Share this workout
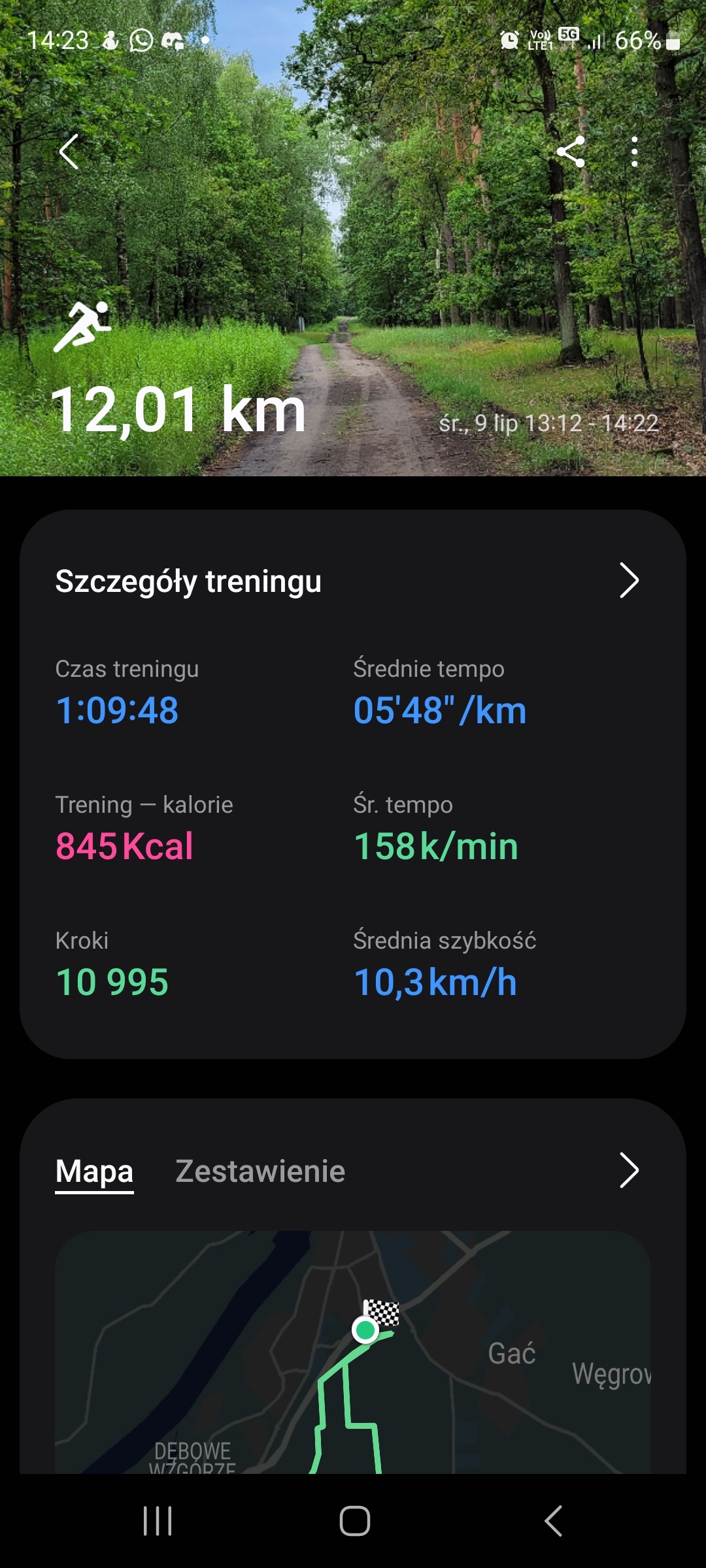706x1568 pixels. click(571, 152)
